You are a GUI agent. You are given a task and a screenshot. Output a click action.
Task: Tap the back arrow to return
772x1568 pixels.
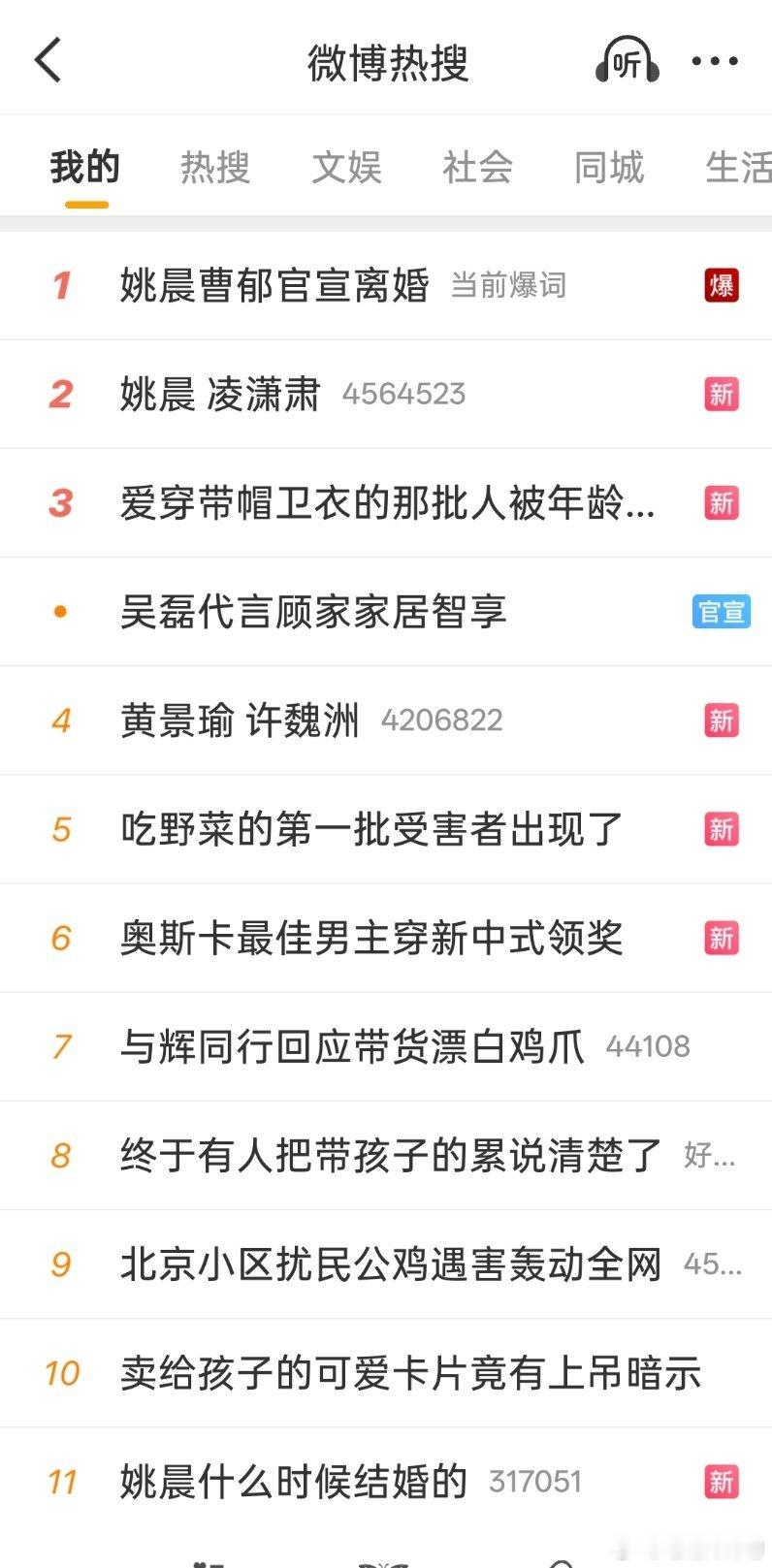coord(50,60)
